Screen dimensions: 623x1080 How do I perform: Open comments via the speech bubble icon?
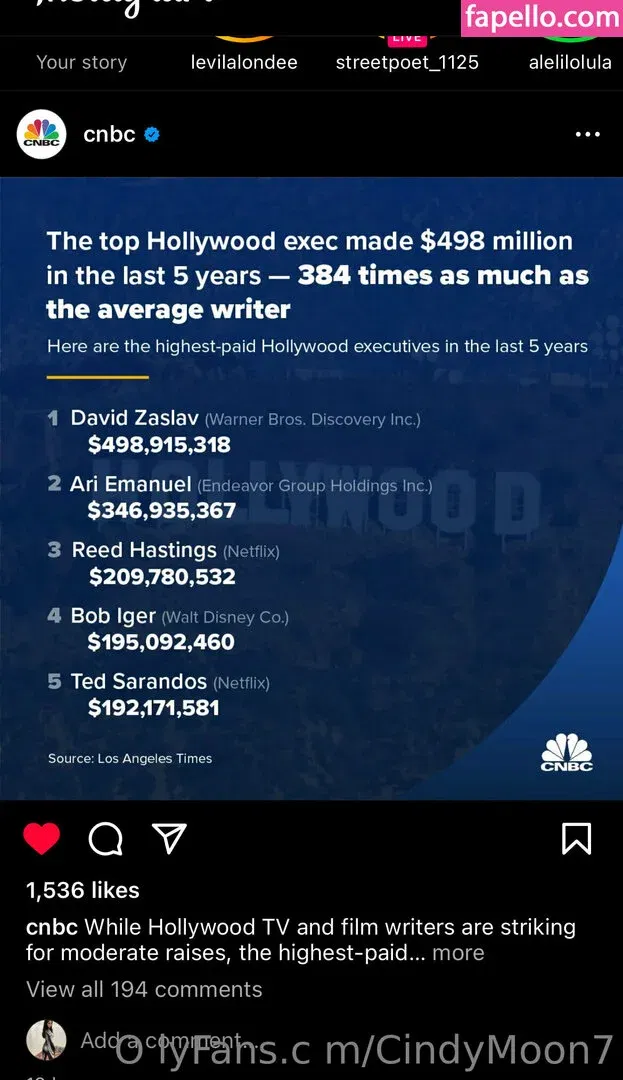pyautogui.click(x=105, y=839)
